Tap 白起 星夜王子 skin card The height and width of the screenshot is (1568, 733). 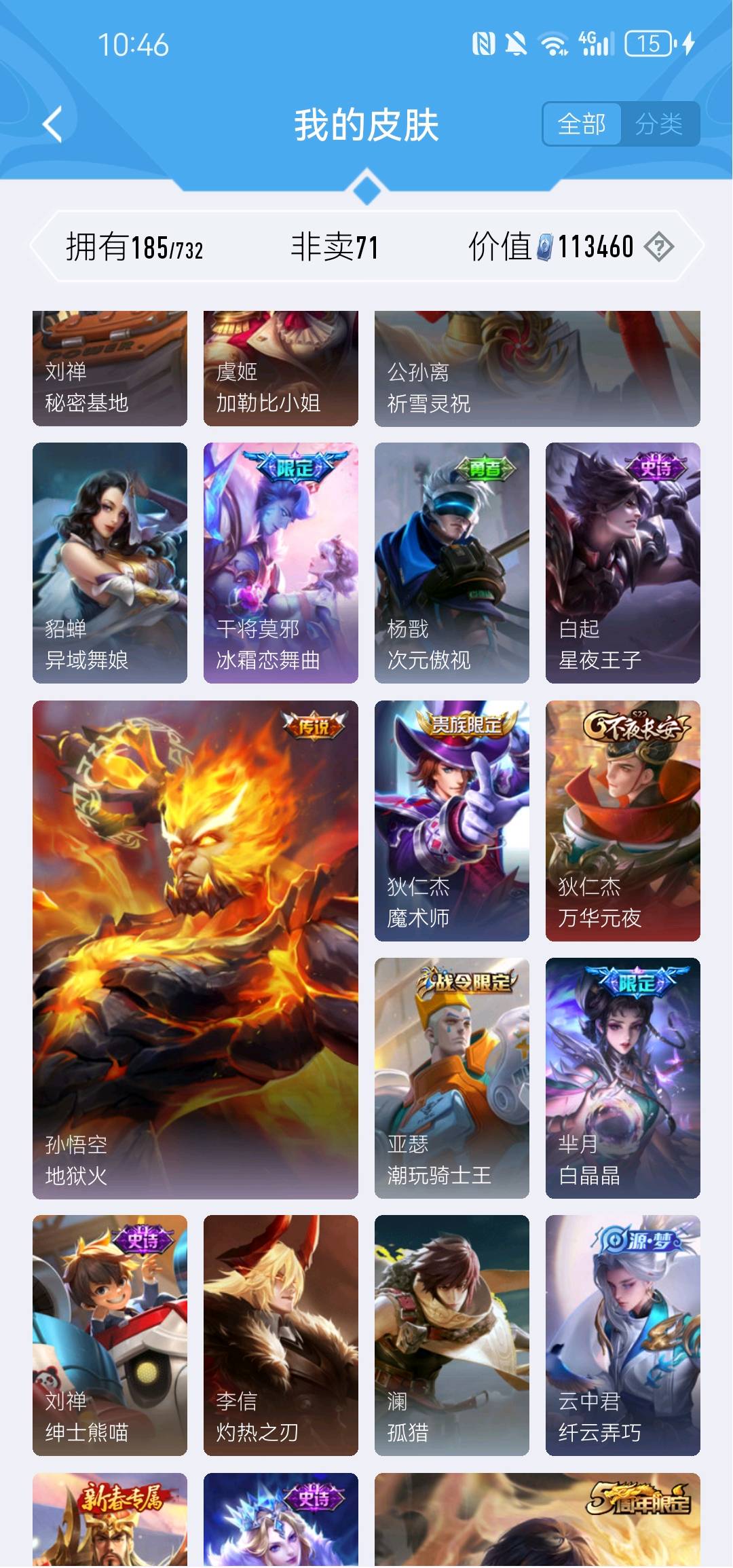tap(623, 562)
